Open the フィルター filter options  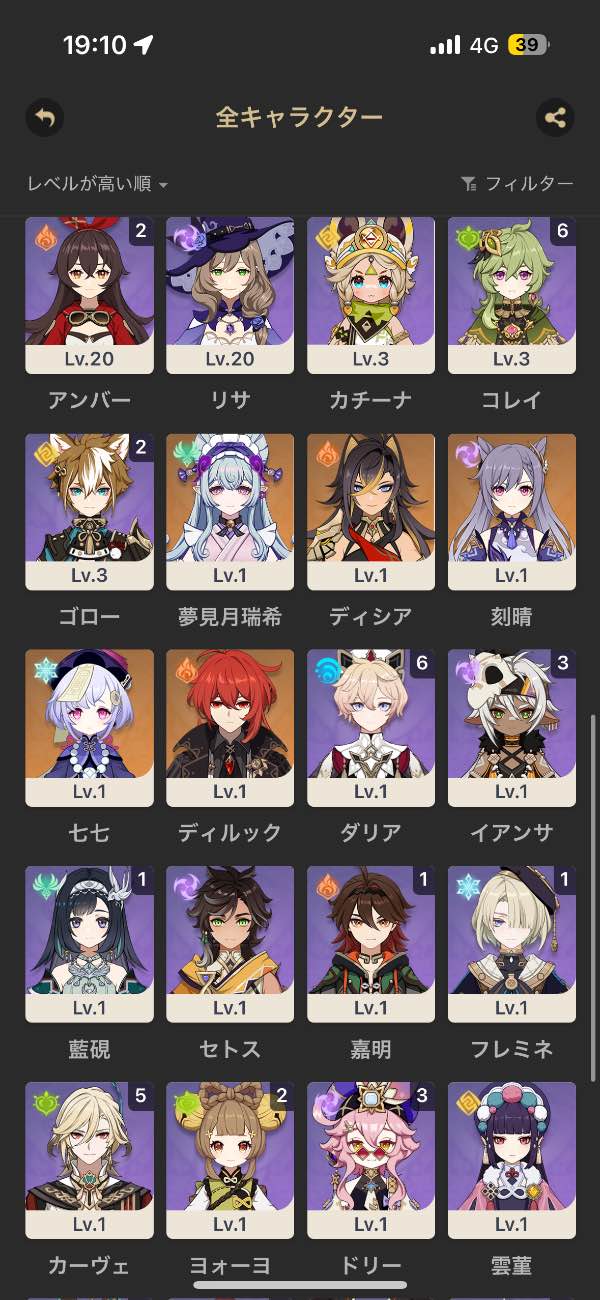(517, 184)
